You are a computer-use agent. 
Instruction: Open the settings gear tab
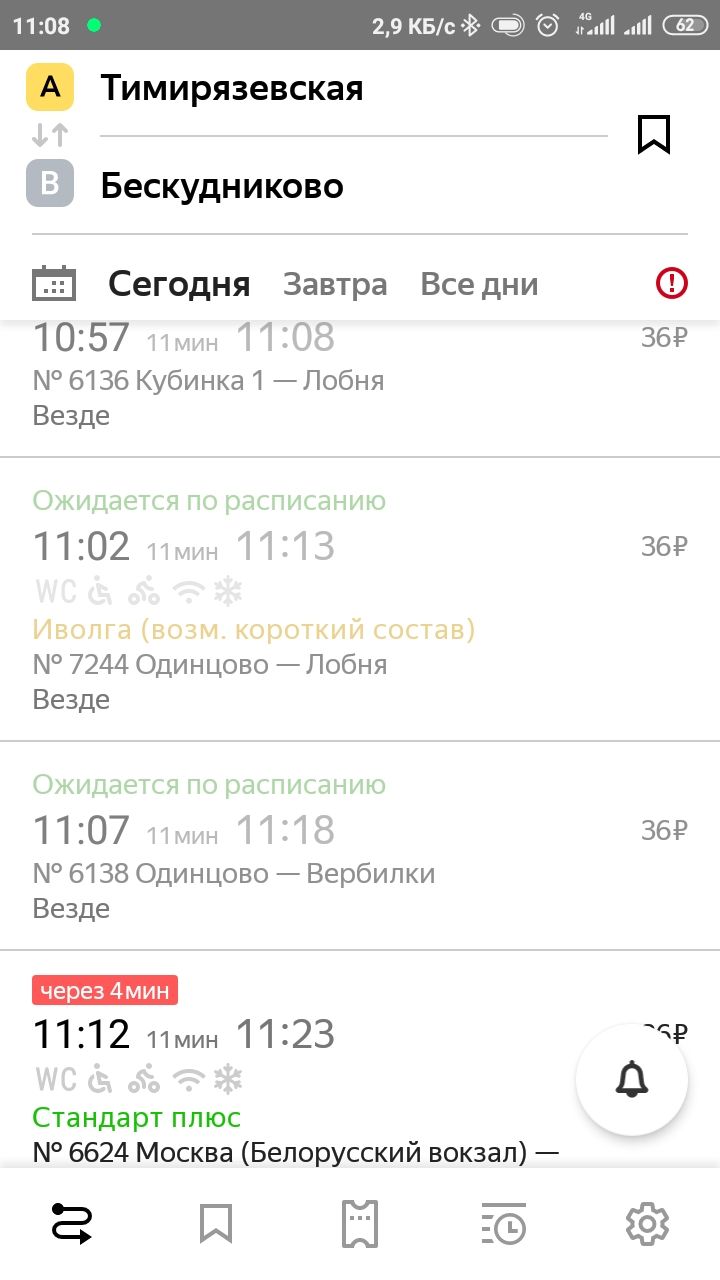pyautogui.click(x=647, y=1224)
